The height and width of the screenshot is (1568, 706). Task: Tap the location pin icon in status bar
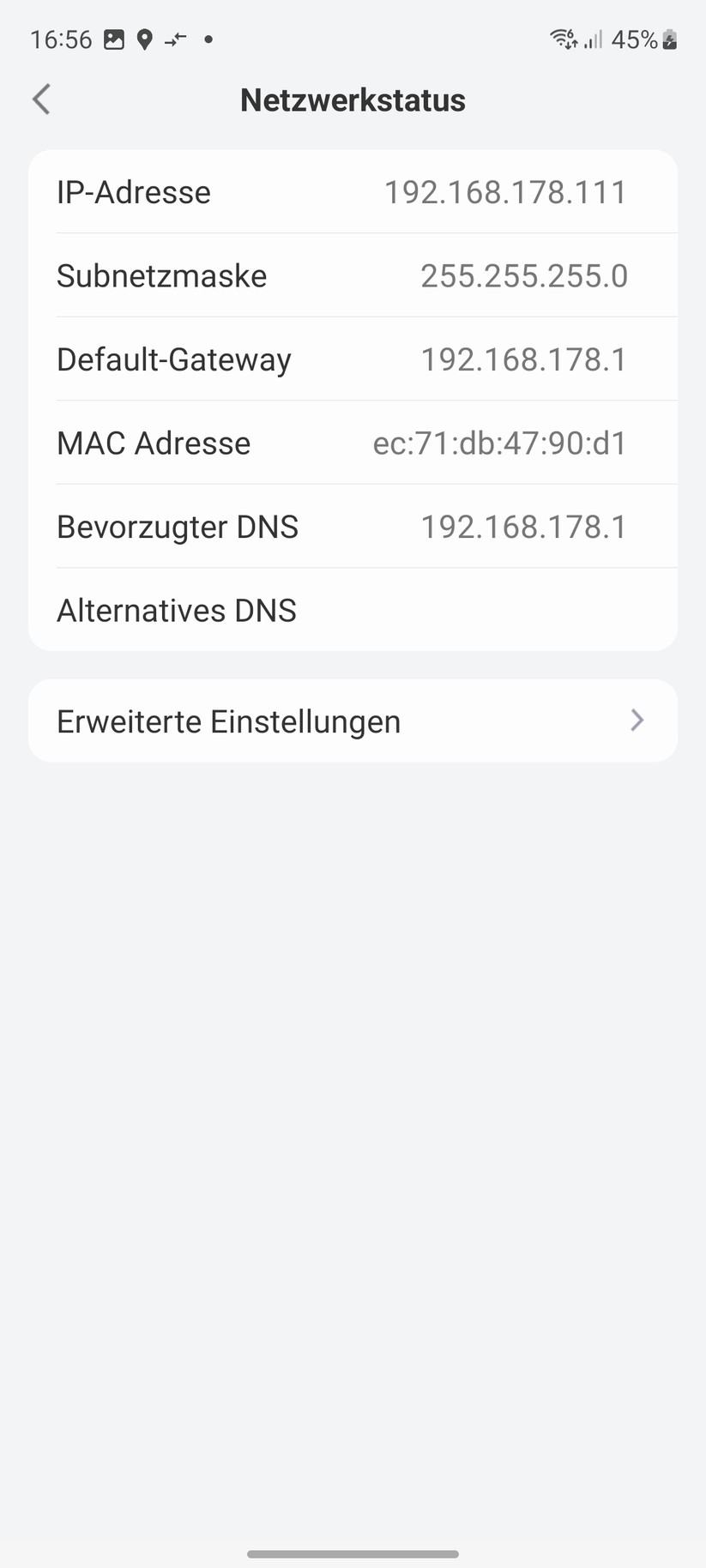click(144, 39)
